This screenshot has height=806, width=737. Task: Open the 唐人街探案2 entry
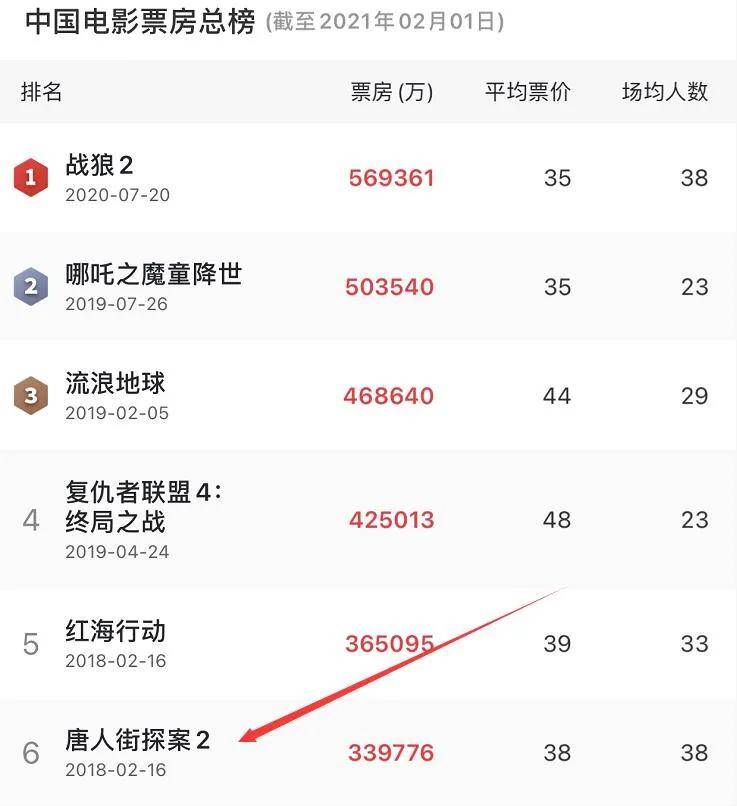137,741
